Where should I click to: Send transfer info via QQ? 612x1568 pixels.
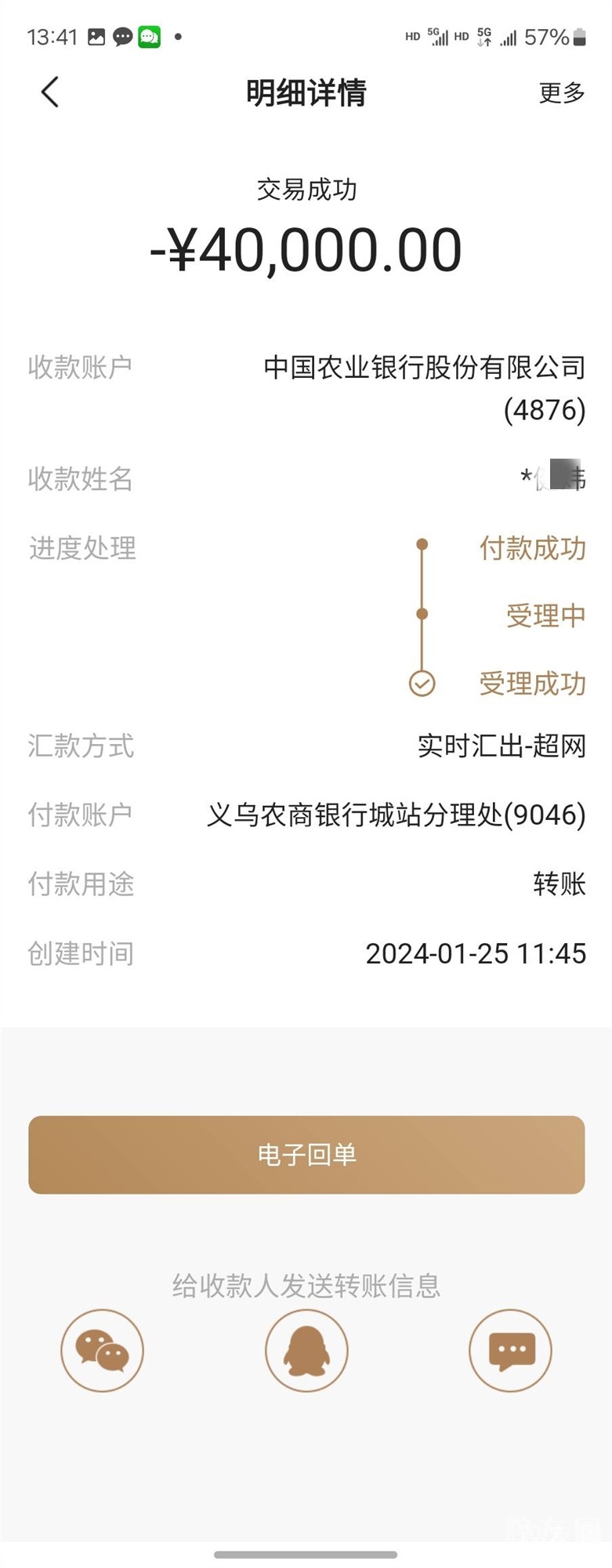306,1350
